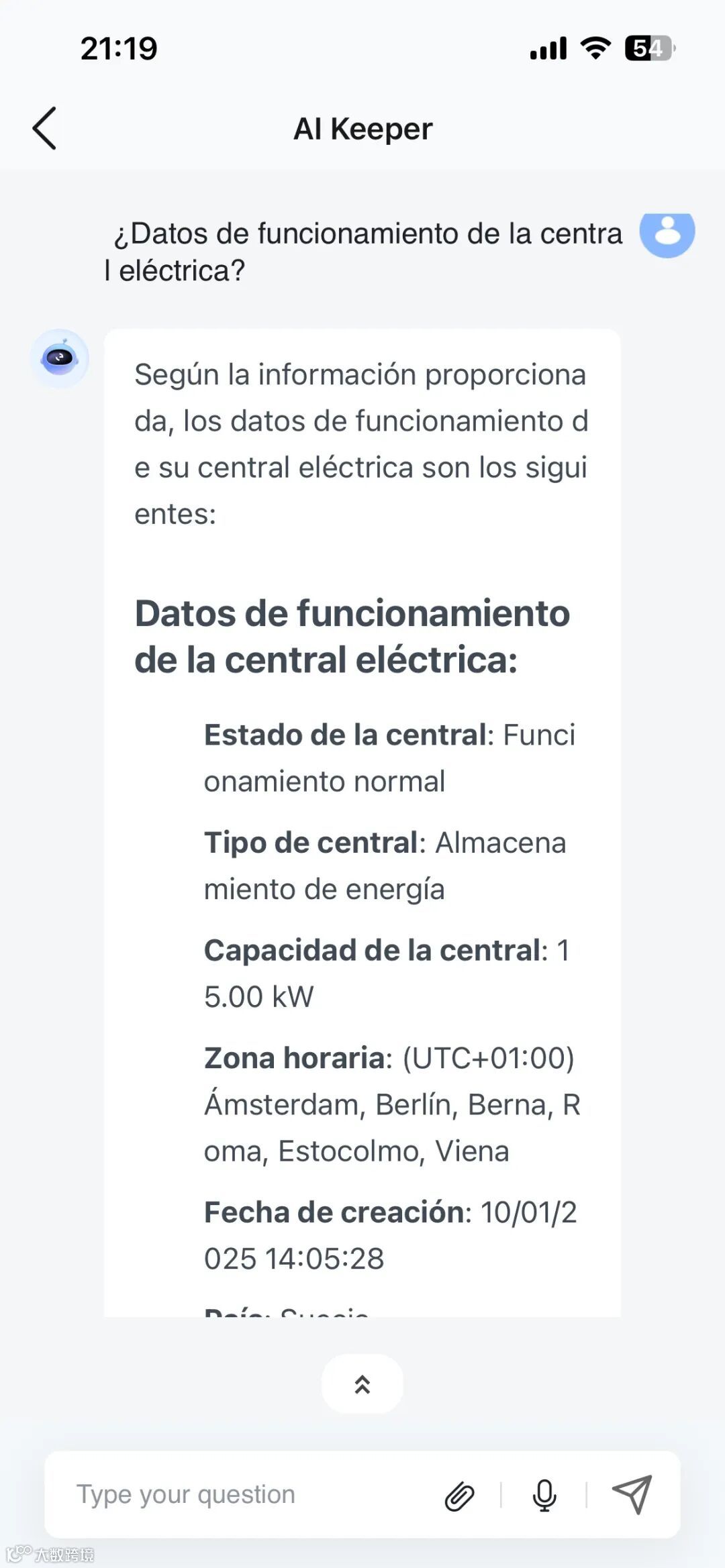
Task: Go back from AI Keeper chat
Action: pyautogui.click(x=45, y=128)
